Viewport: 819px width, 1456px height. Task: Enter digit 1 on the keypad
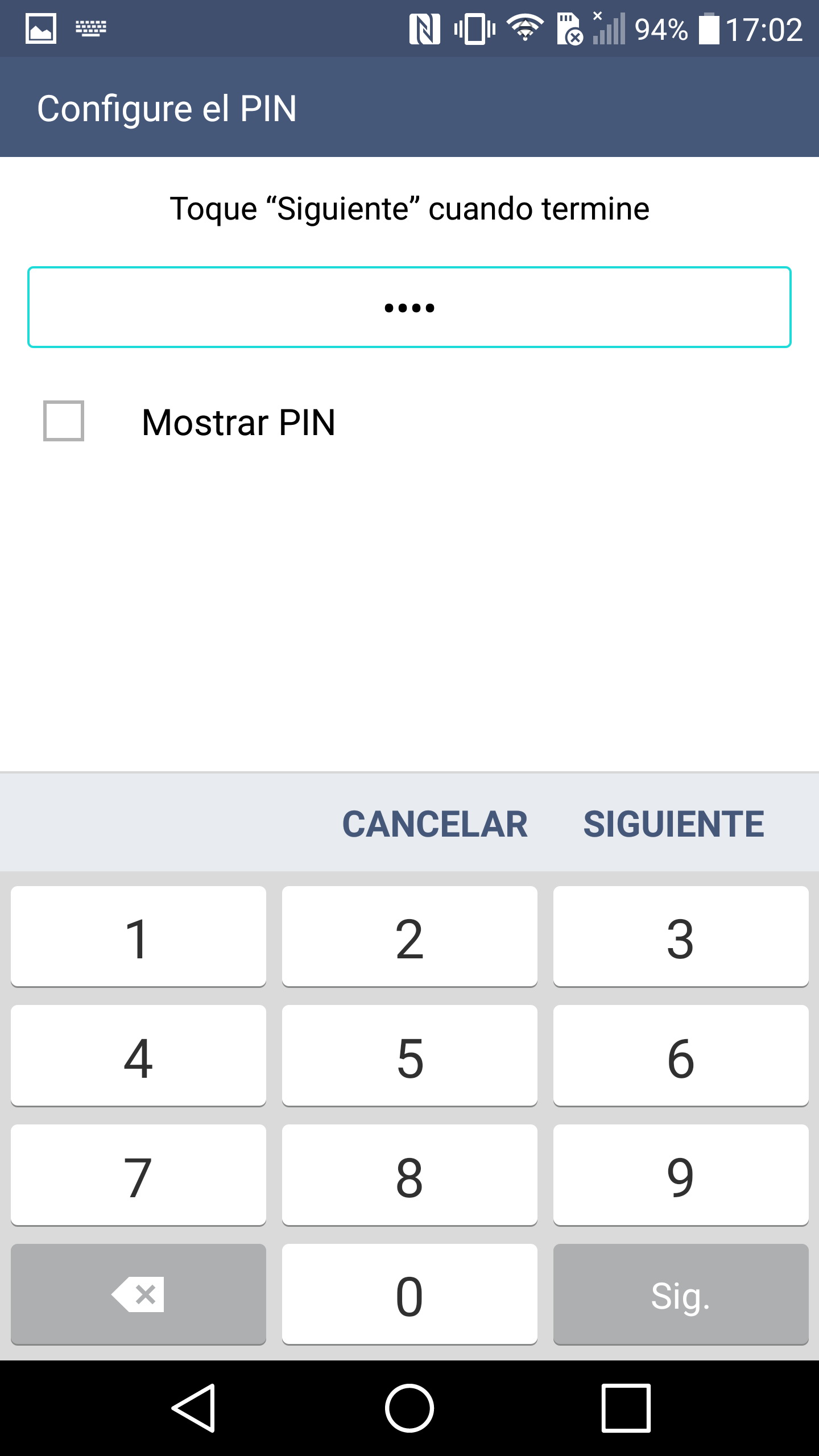[x=138, y=937]
